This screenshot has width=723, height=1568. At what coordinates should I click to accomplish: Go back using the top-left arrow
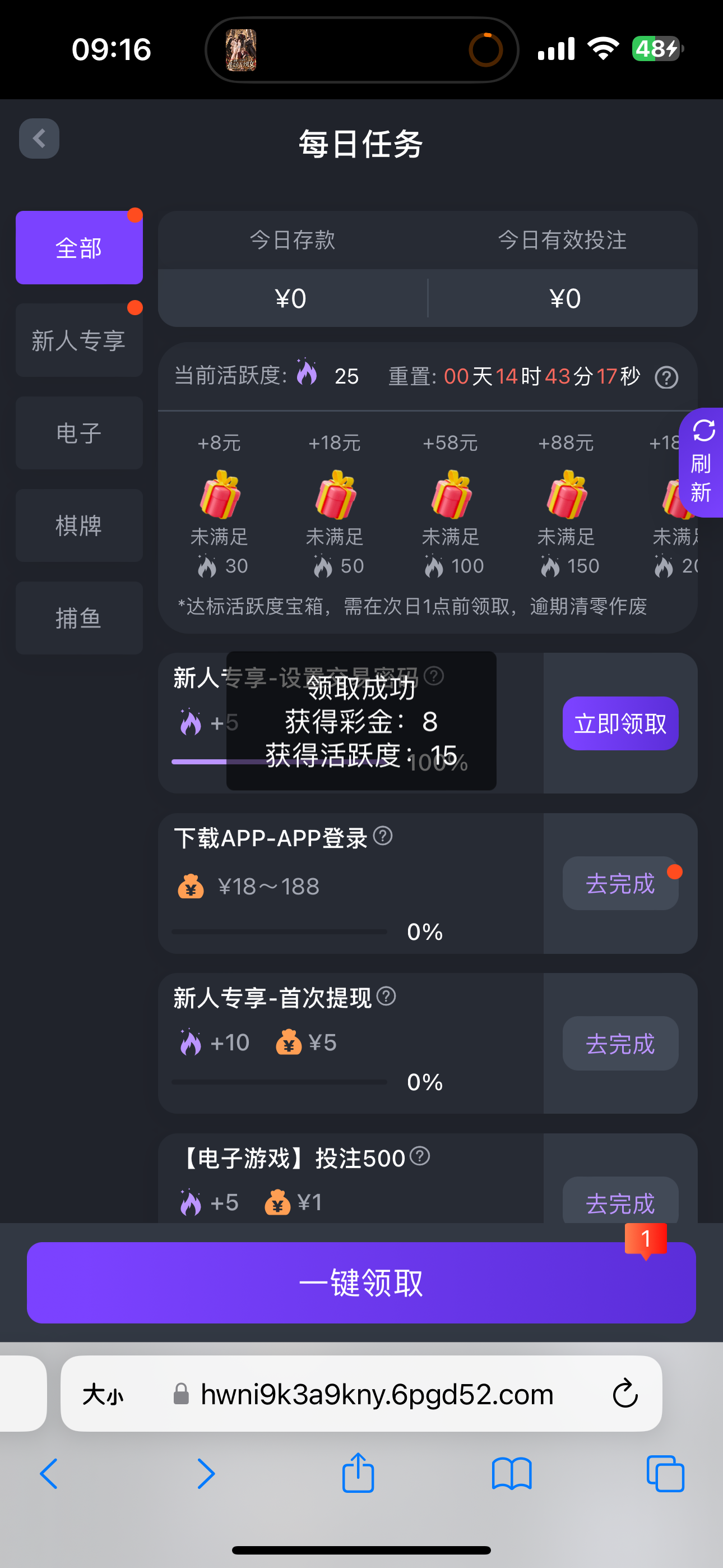click(x=39, y=138)
